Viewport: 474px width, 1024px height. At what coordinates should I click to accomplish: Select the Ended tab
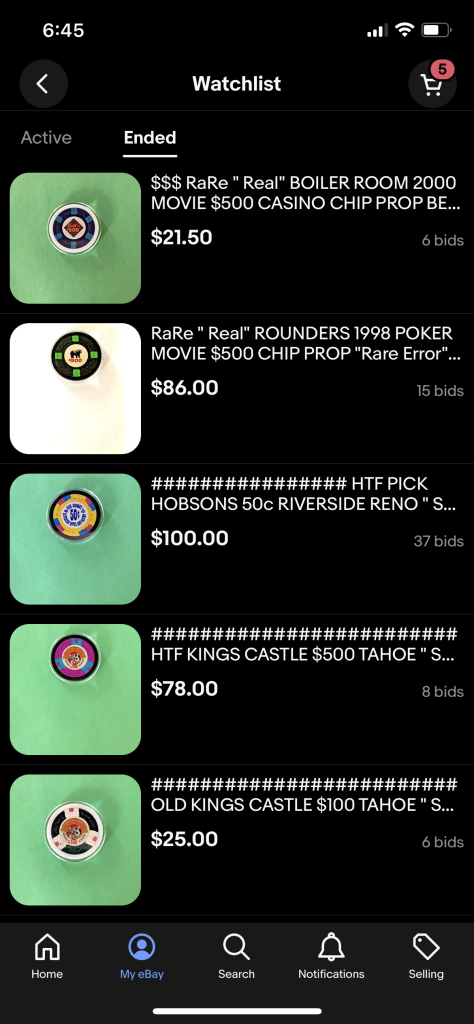(150, 138)
